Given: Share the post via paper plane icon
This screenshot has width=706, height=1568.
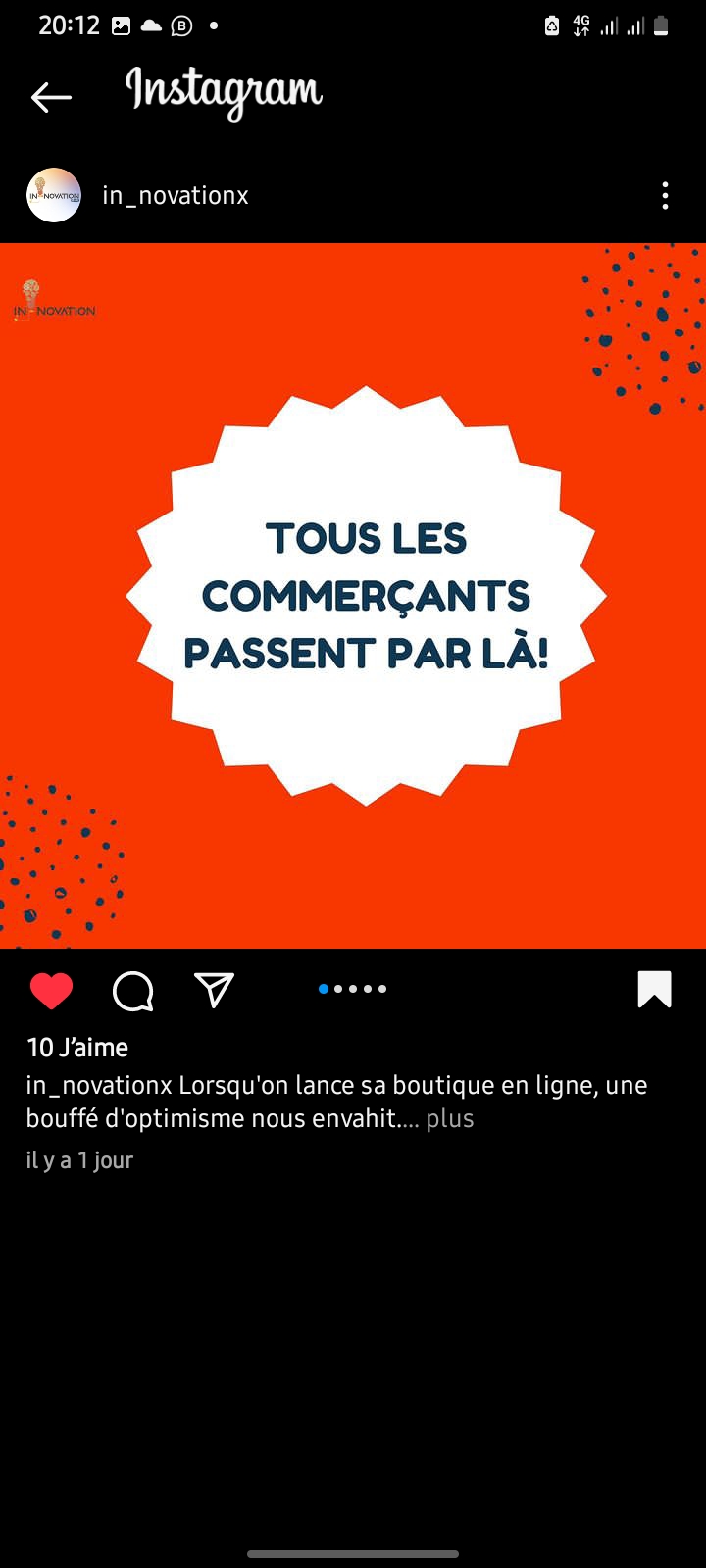Looking at the screenshot, I should click(214, 990).
